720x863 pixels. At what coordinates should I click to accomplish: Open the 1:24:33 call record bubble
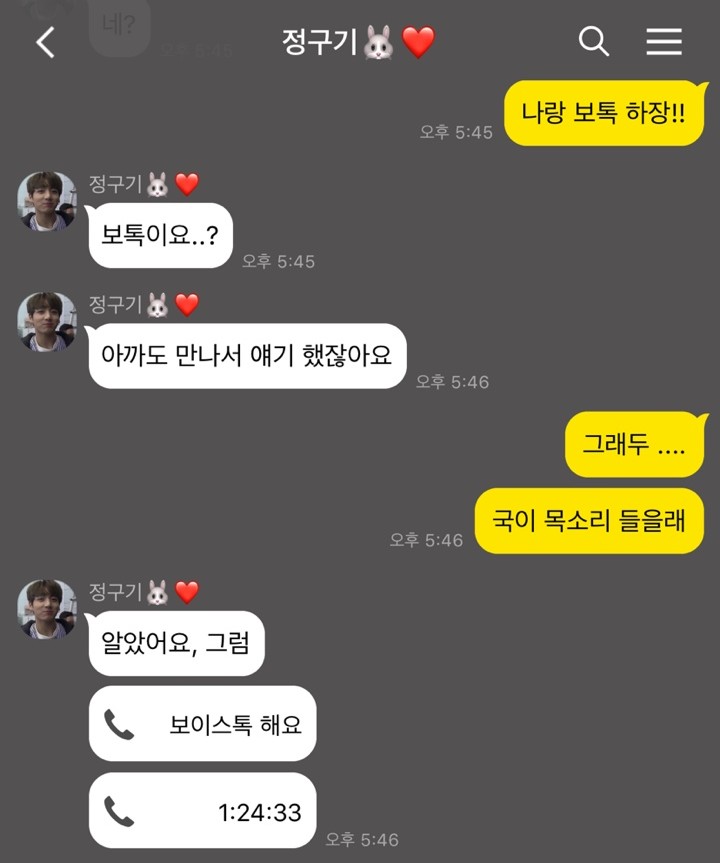(202, 811)
